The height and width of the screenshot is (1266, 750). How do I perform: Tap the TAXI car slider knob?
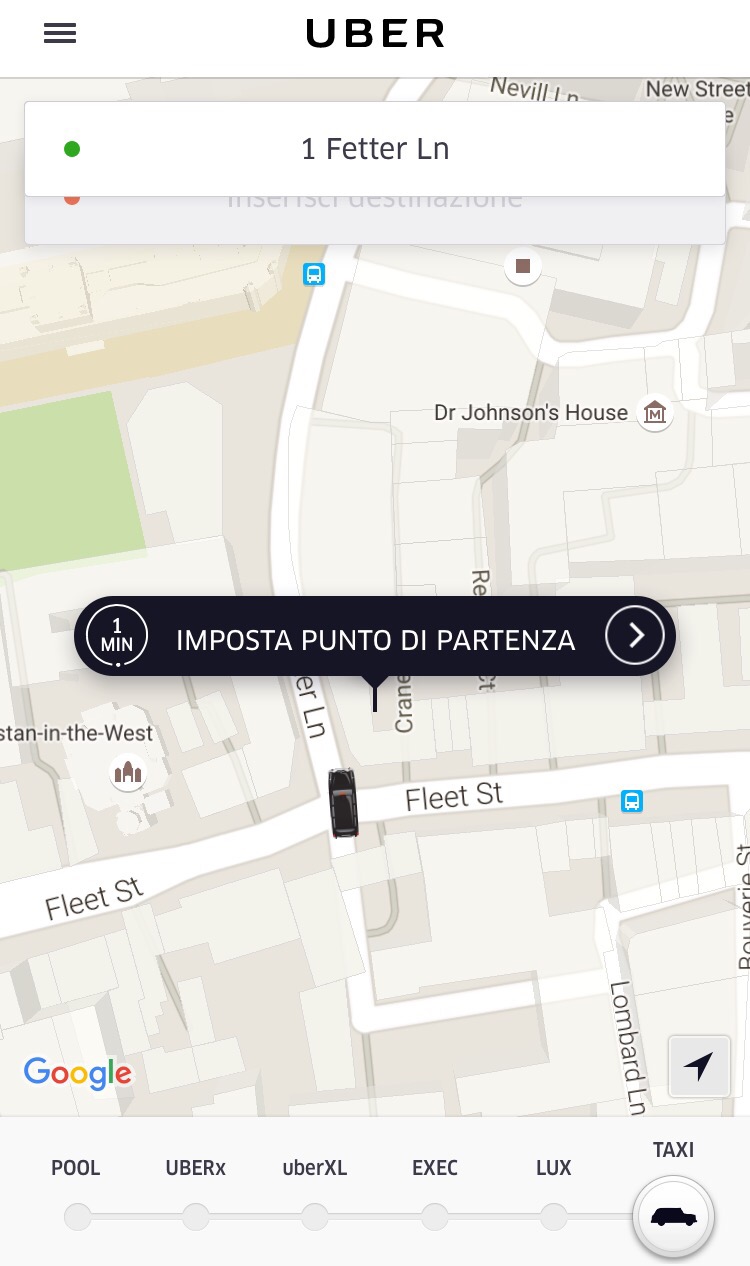point(673,1216)
